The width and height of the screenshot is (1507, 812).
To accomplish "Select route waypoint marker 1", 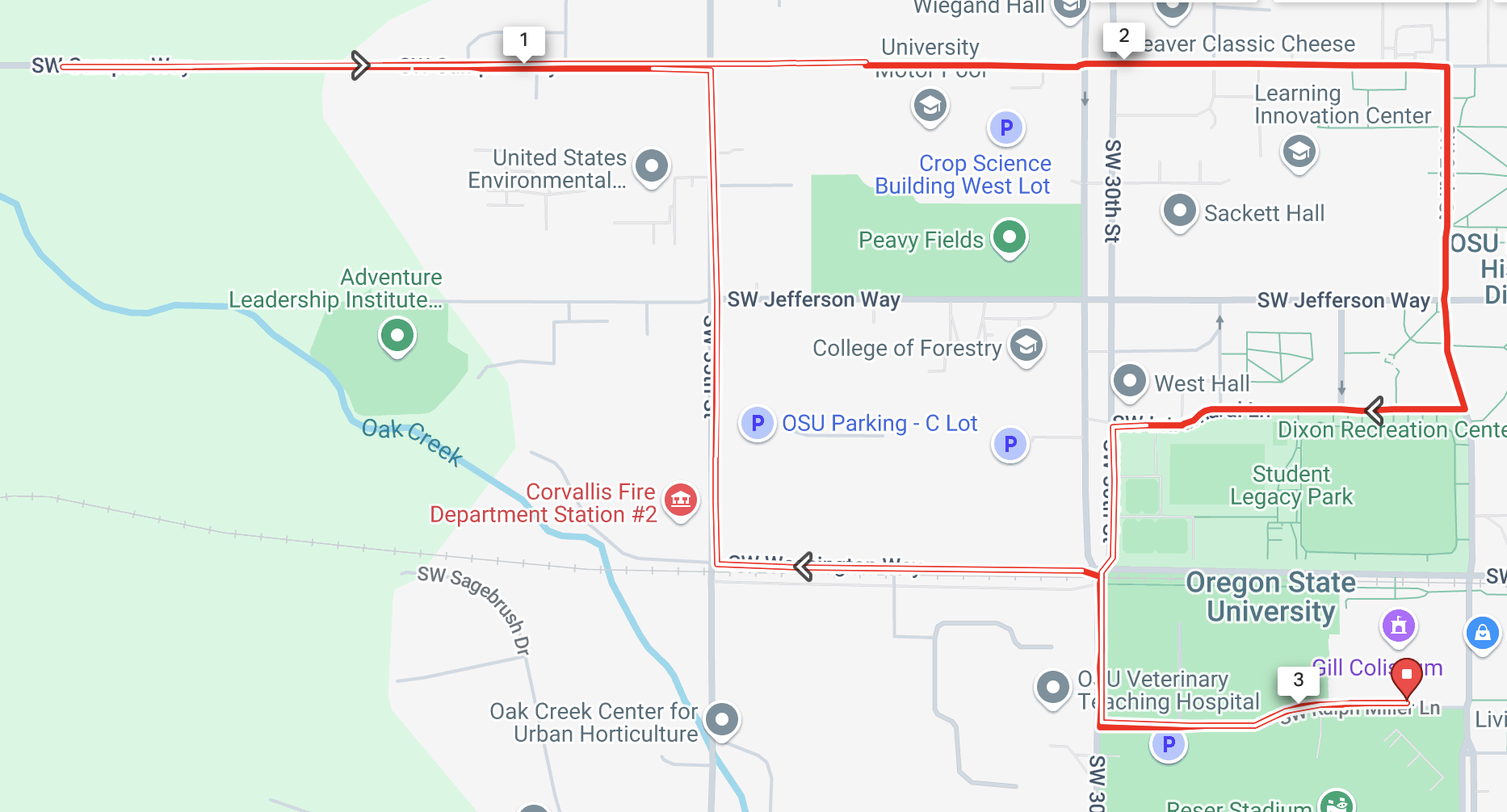I will pyautogui.click(x=523, y=40).
